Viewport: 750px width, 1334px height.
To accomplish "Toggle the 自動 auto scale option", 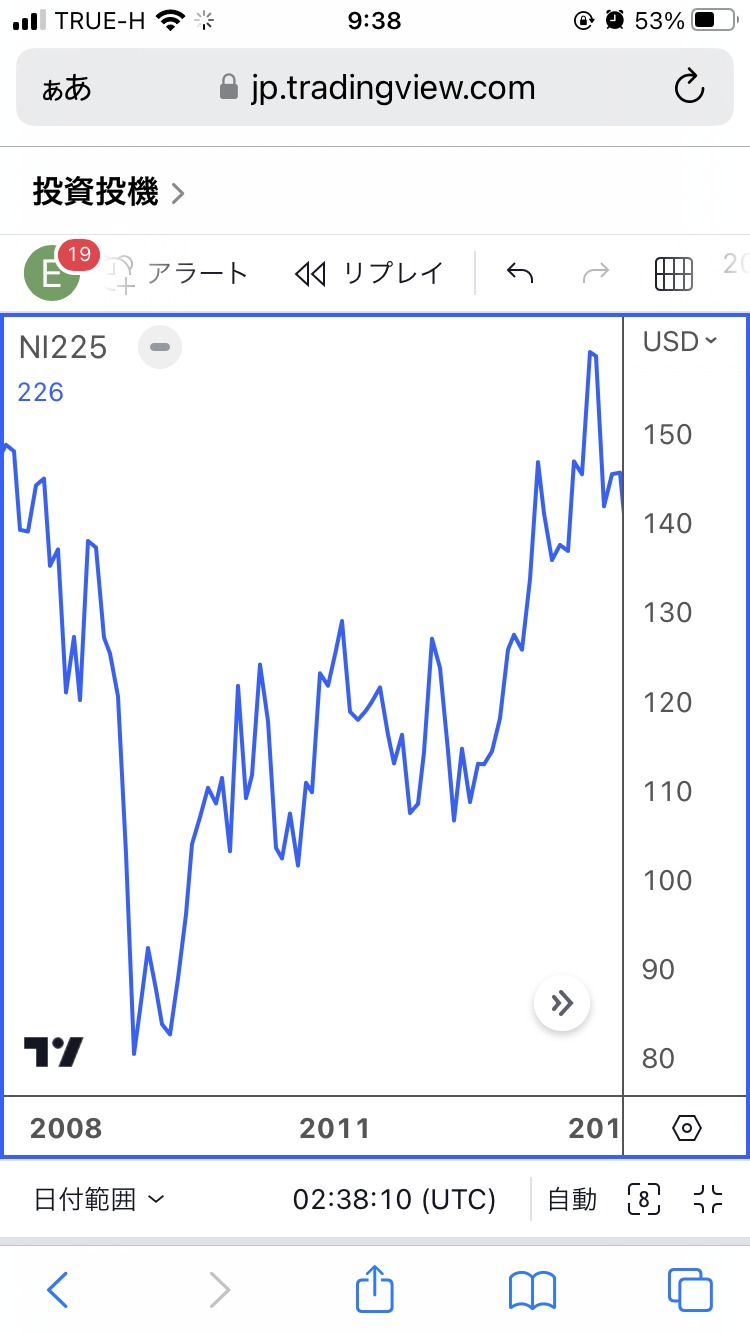I will [572, 1199].
